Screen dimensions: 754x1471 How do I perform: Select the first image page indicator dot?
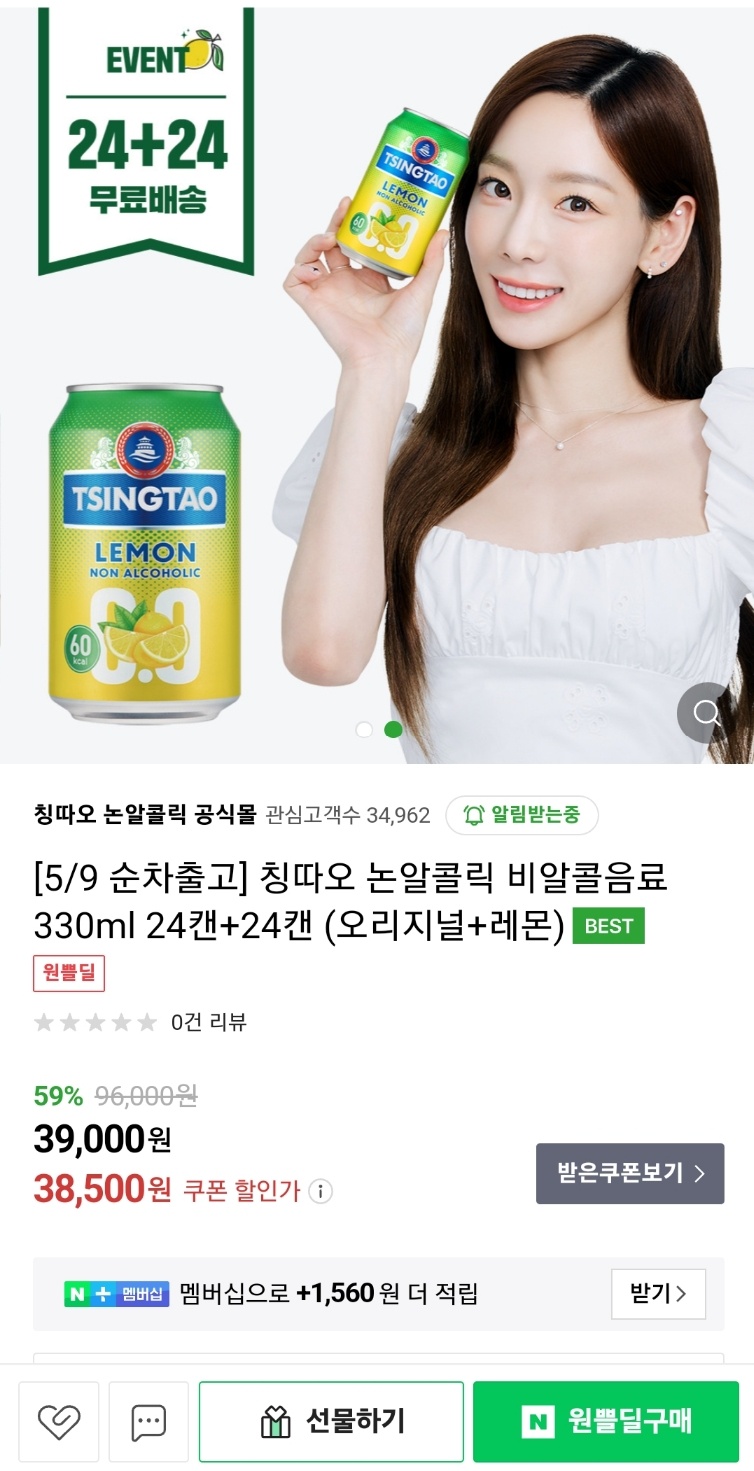click(x=364, y=729)
